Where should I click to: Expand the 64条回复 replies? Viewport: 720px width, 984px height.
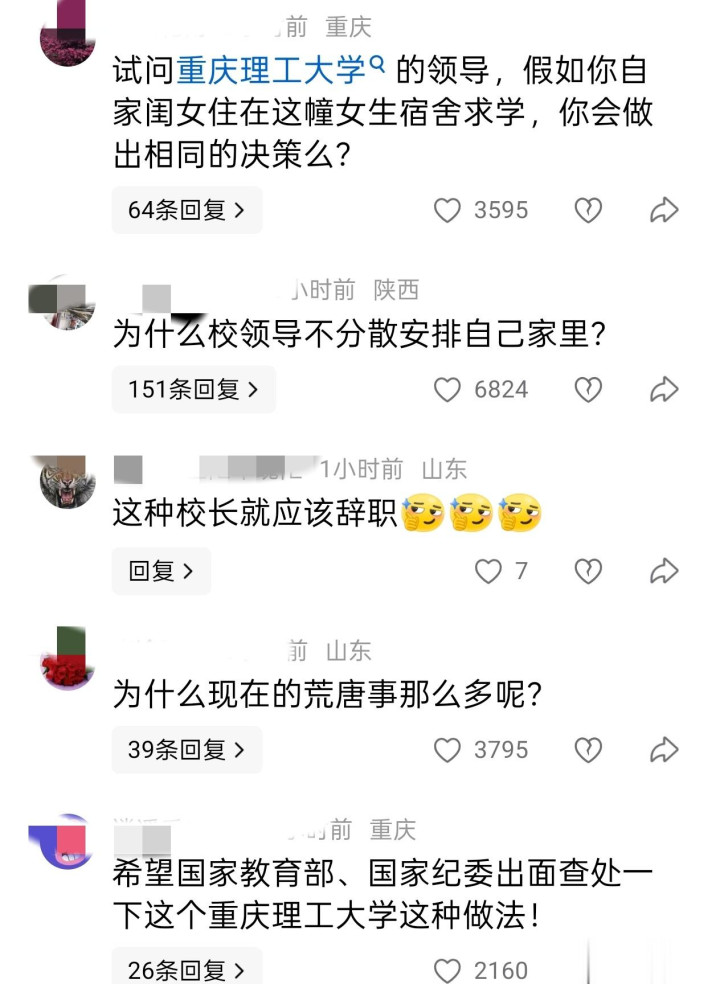pos(187,210)
